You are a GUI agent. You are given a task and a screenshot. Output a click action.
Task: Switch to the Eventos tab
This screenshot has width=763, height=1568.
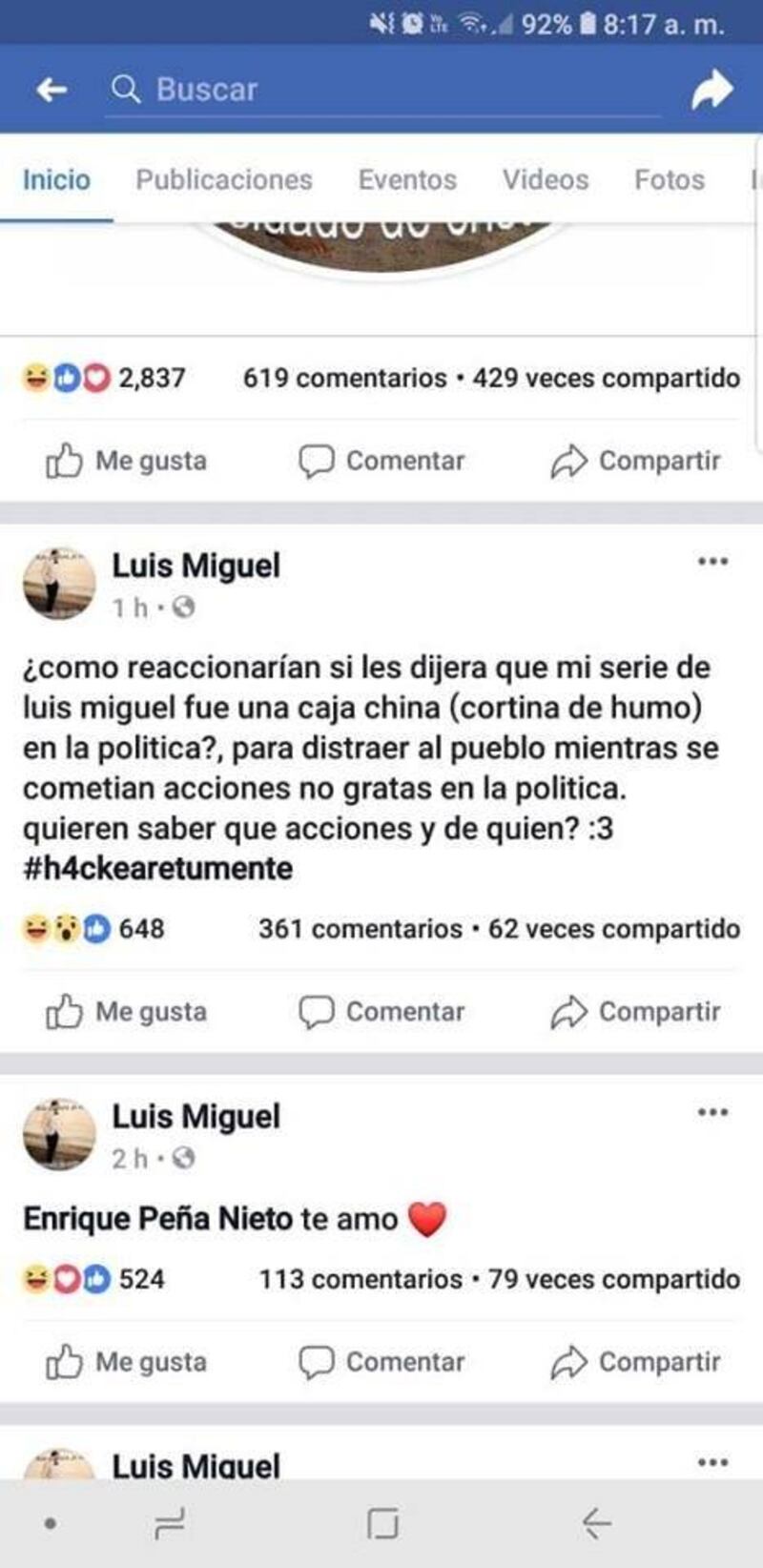click(x=407, y=179)
